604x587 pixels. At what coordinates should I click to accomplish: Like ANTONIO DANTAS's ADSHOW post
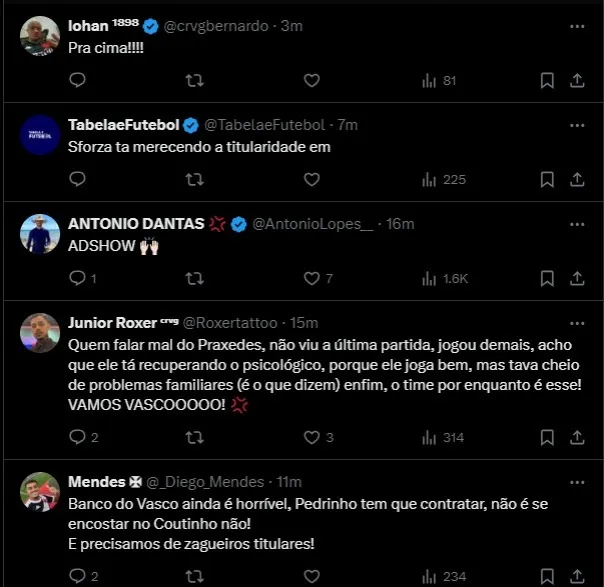(312, 278)
